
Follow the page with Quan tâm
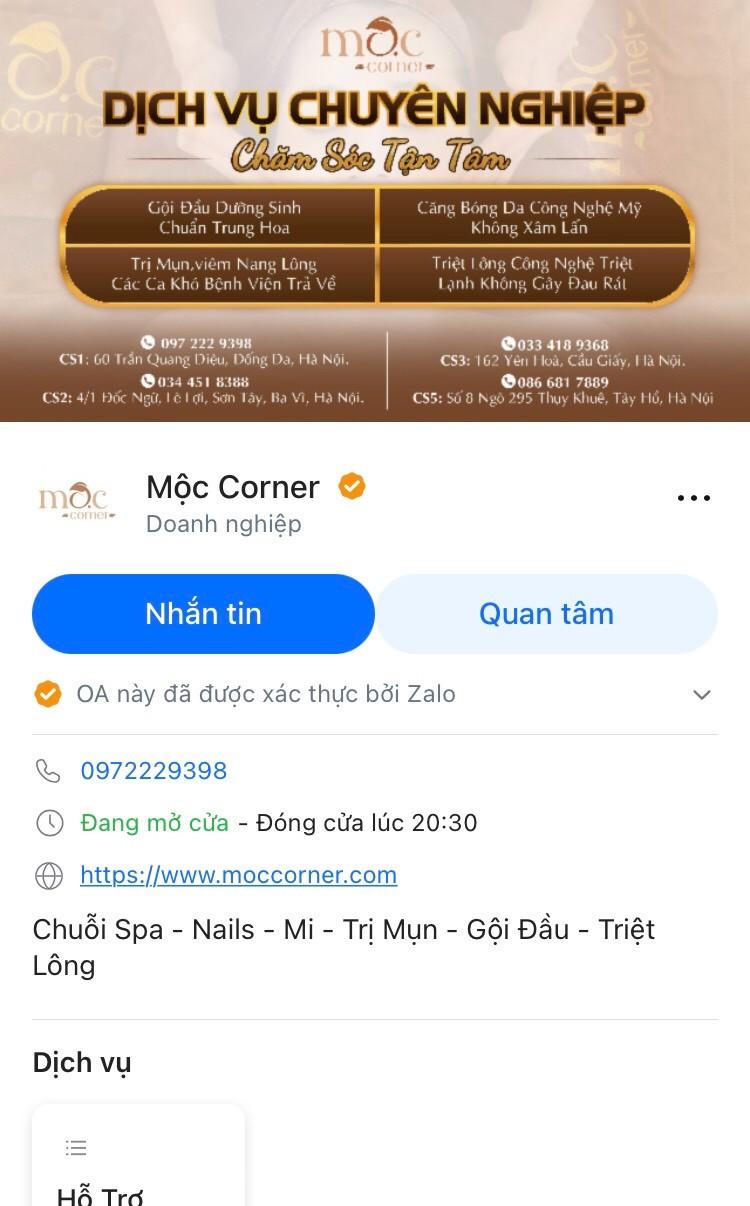tap(546, 614)
